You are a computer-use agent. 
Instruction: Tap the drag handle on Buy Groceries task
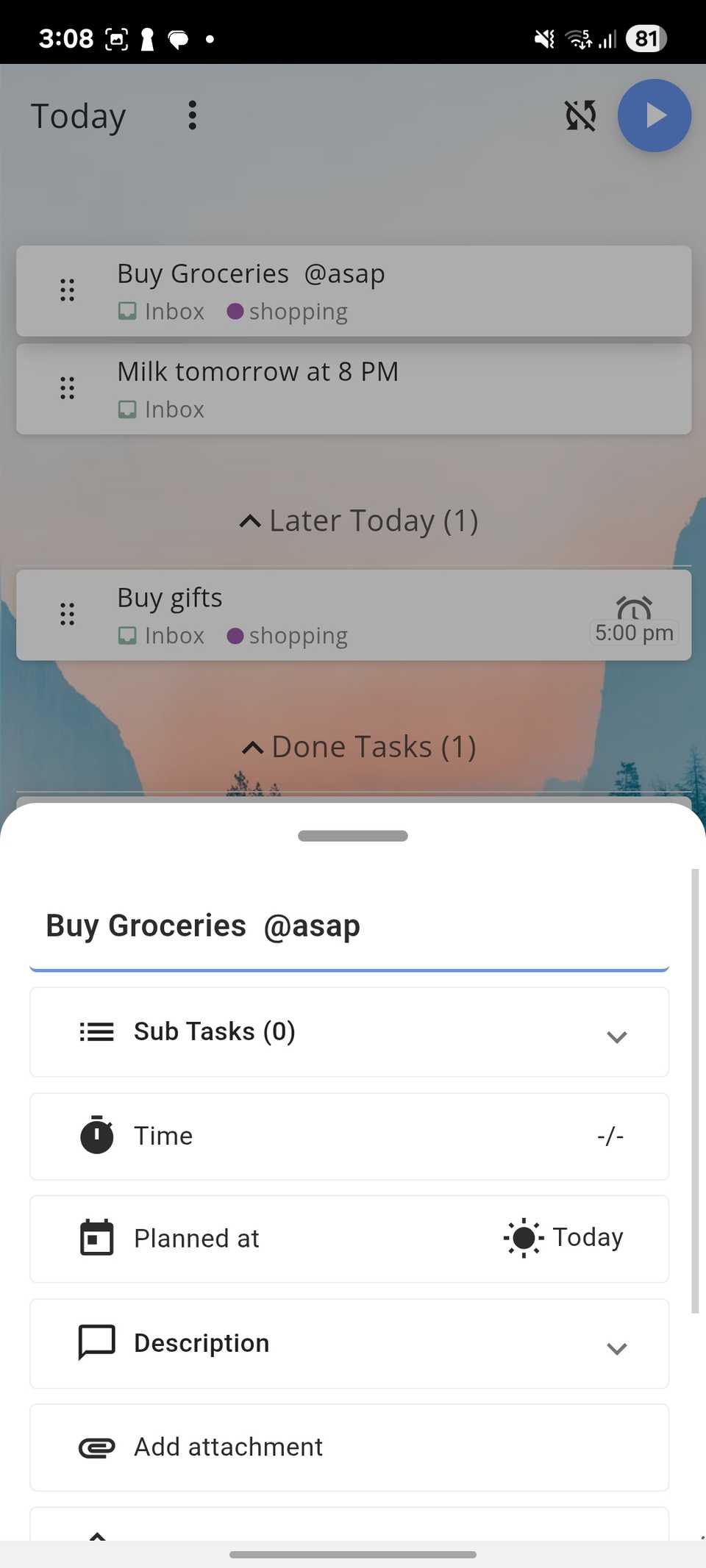click(66, 290)
